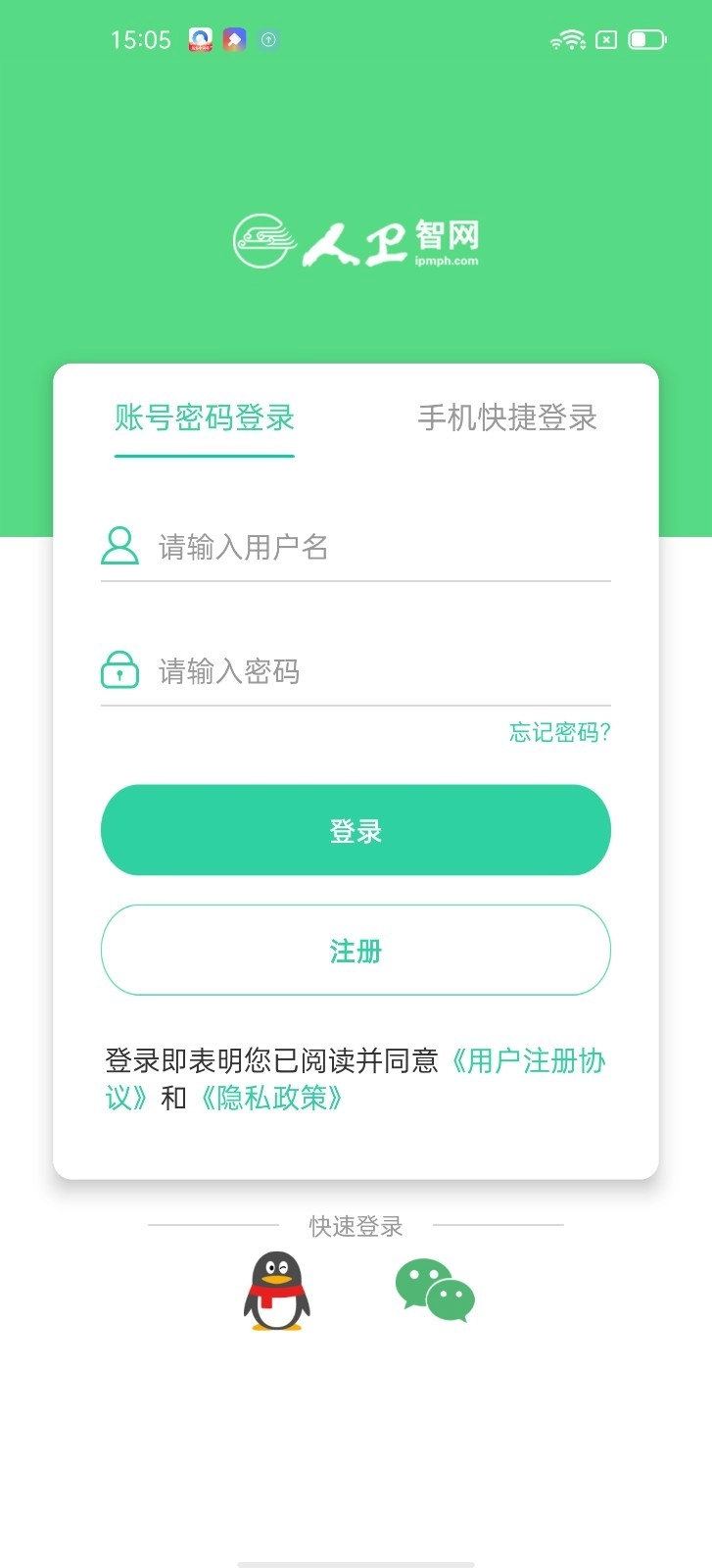Open the 用户注册协议 agreement link
This screenshot has height=1568, width=712.
531,1061
